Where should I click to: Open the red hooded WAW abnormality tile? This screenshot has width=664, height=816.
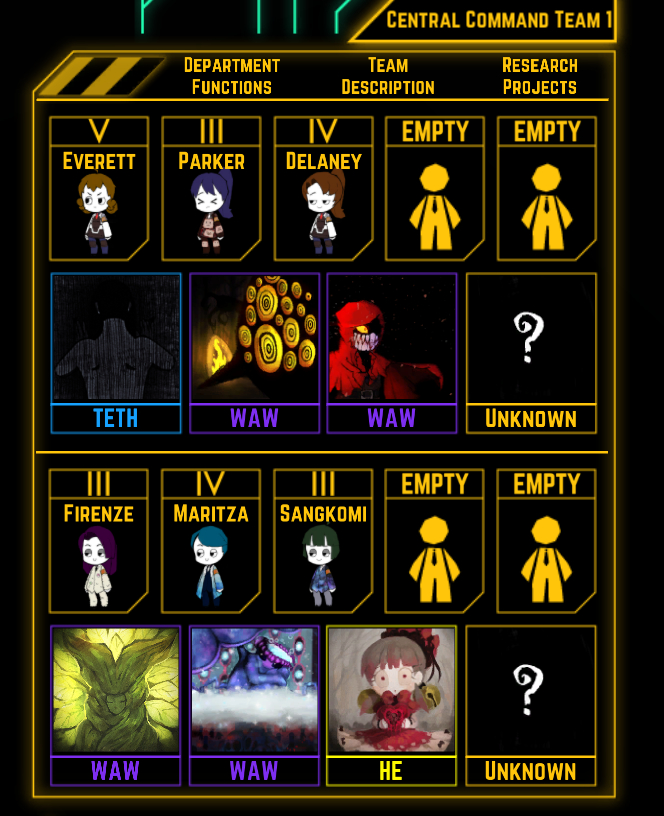pos(391,352)
